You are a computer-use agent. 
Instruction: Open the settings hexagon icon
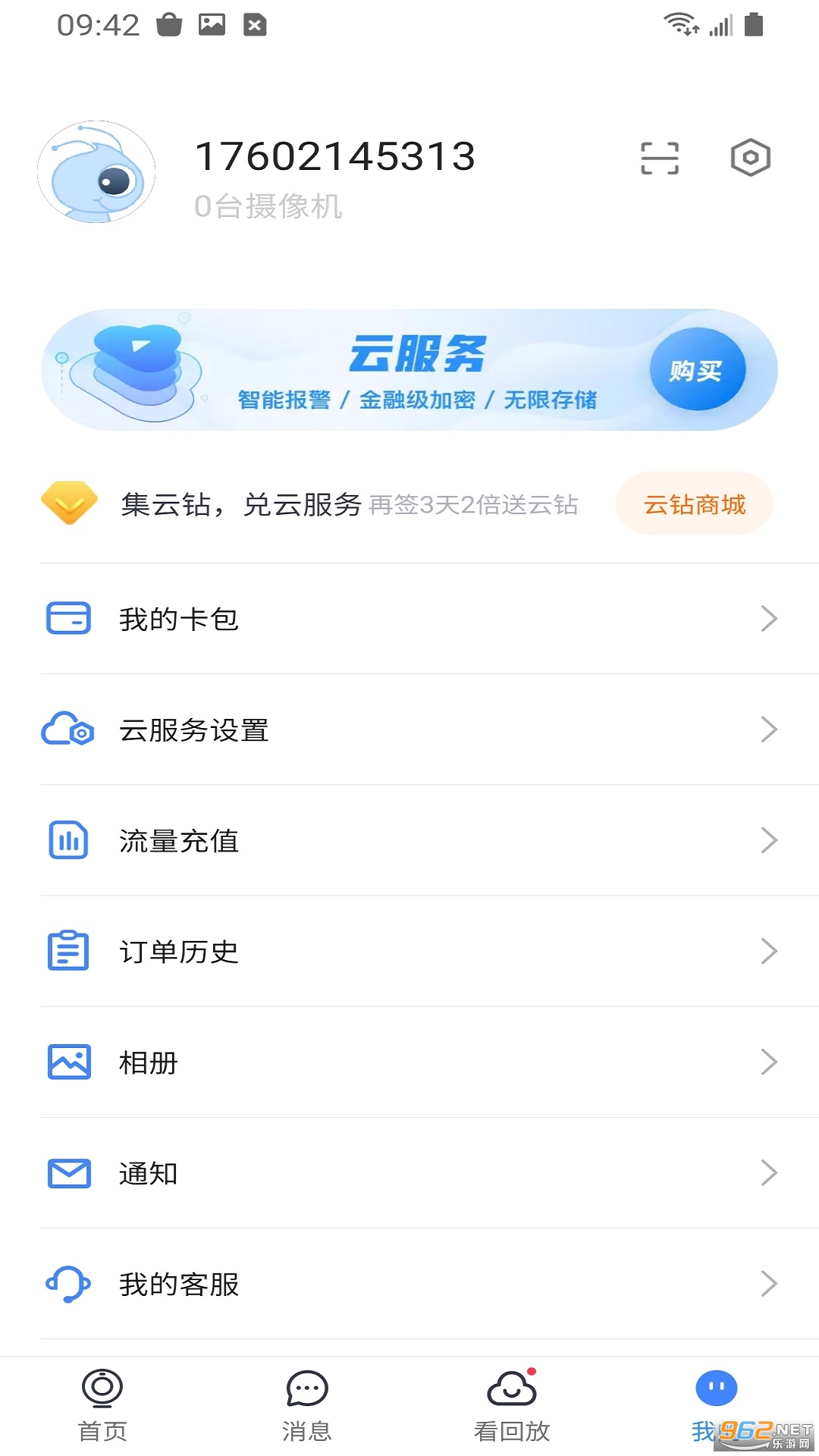750,158
